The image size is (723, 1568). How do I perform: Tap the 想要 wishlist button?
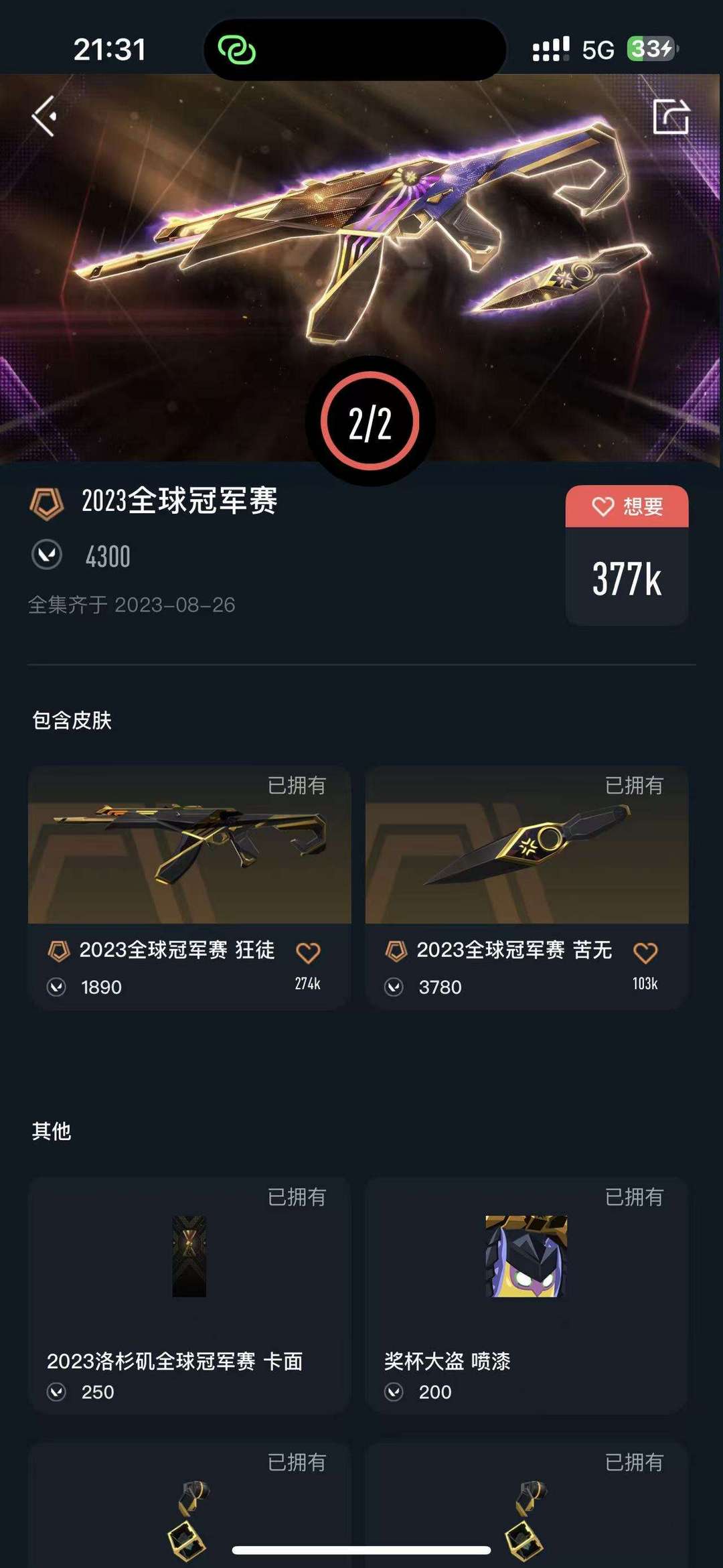pos(627,506)
